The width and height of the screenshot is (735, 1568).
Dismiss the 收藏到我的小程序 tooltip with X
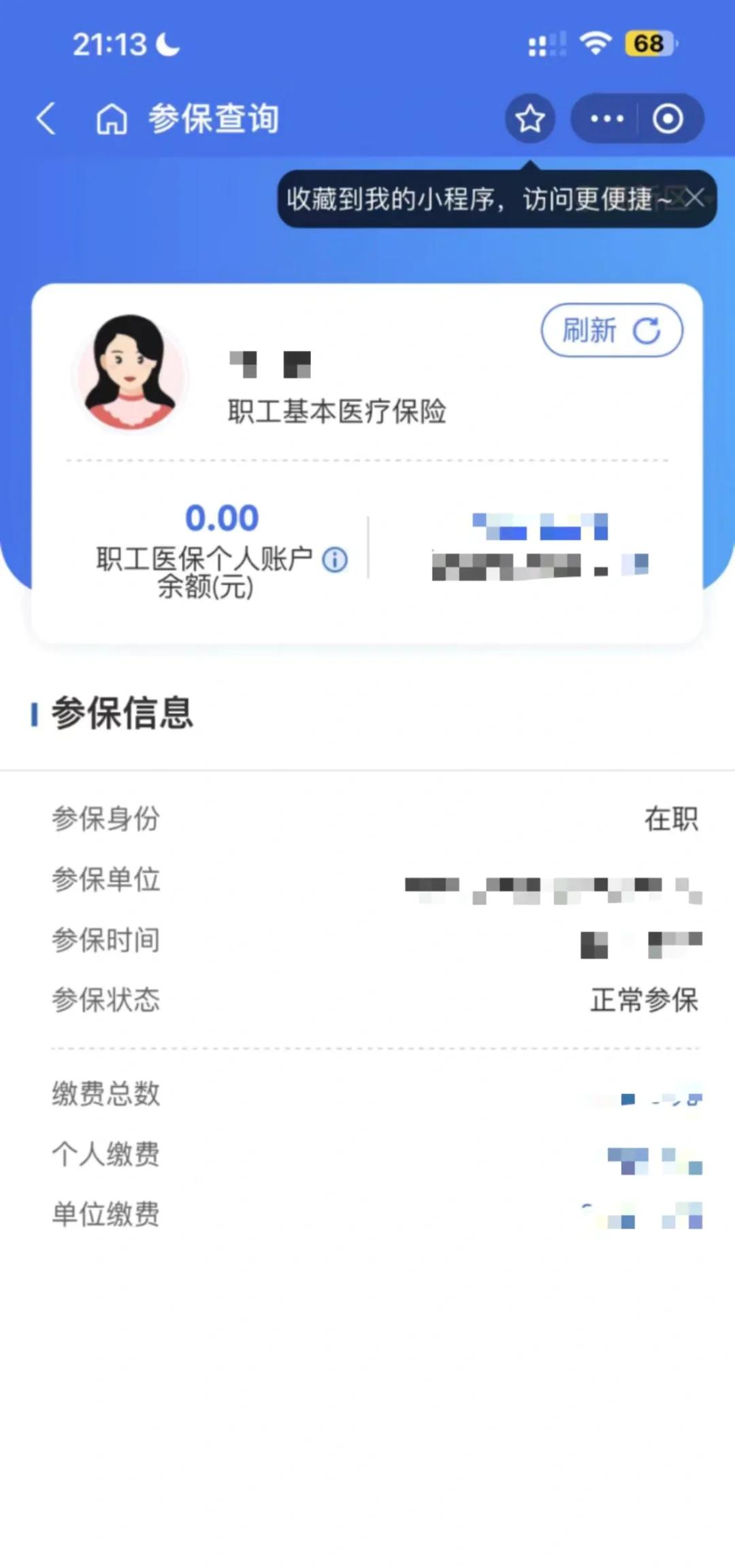tap(695, 198)
